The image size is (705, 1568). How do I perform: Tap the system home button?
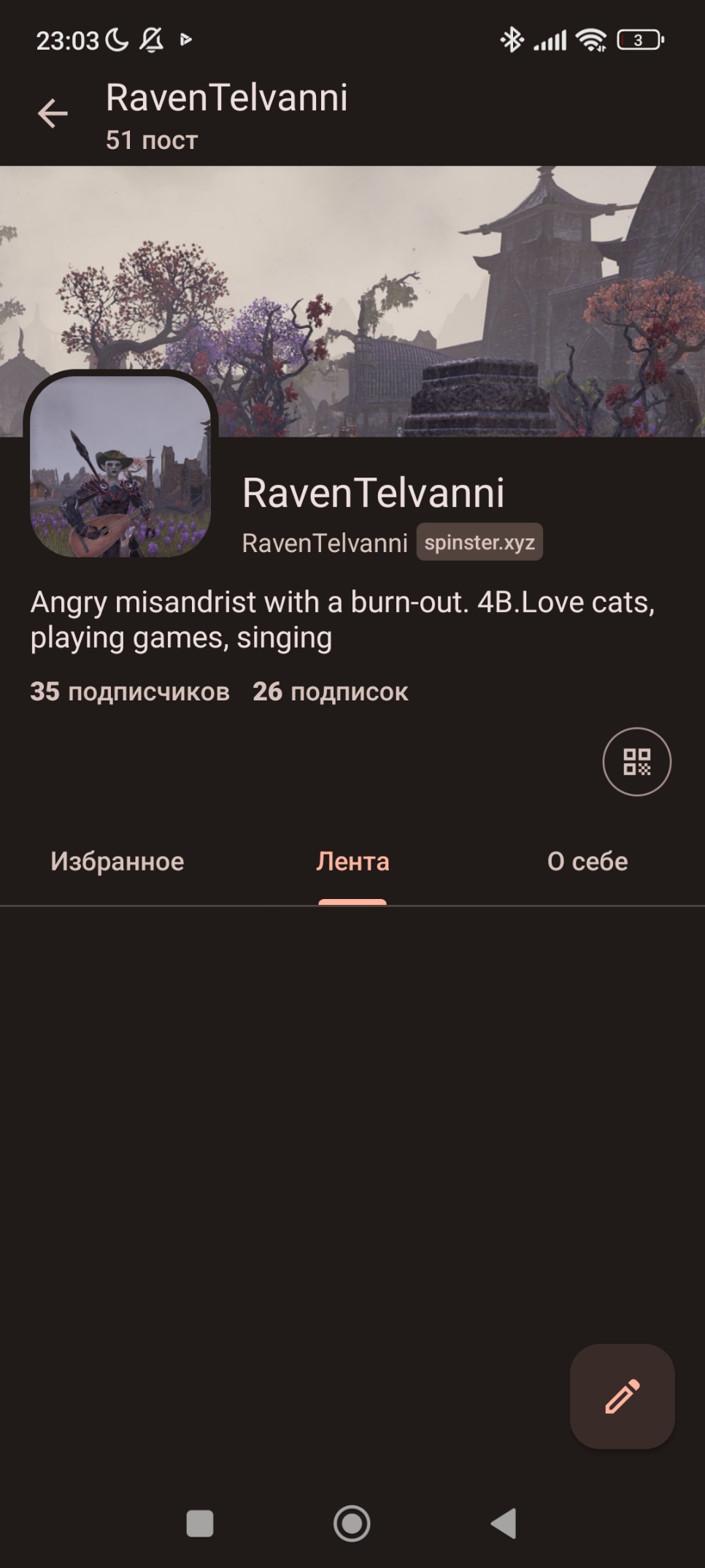click(x=352, y=1524)
